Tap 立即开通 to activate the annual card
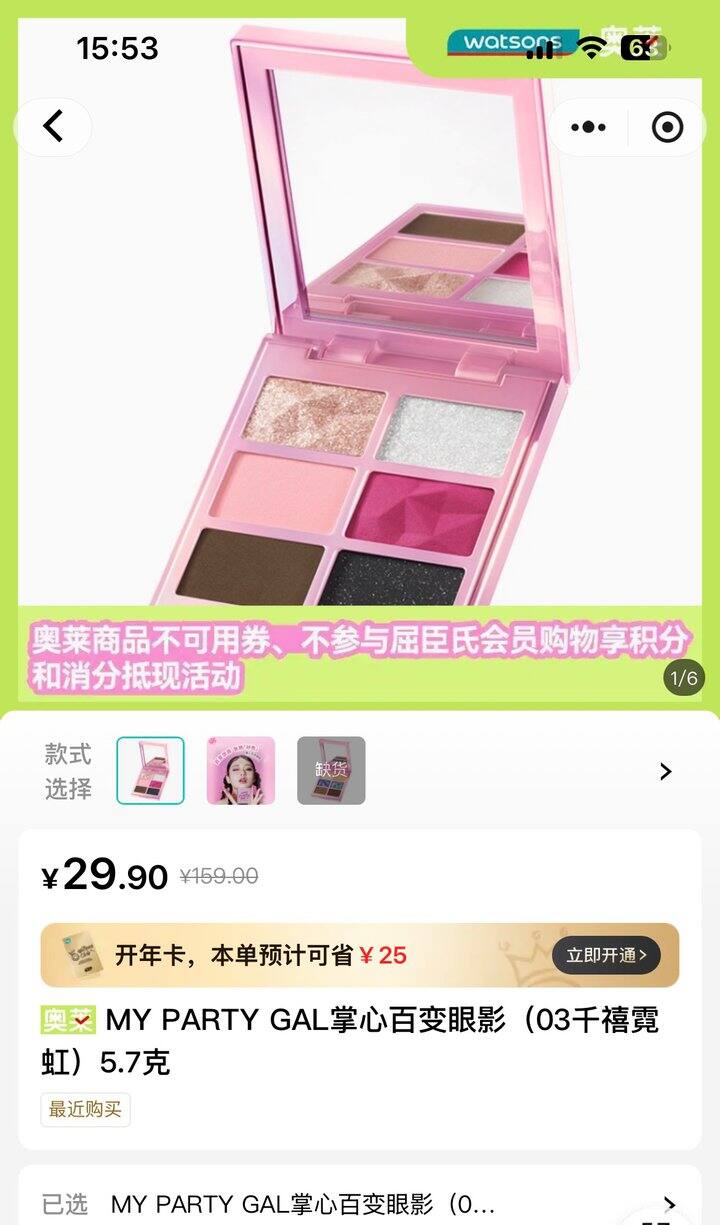 [606, 955]
